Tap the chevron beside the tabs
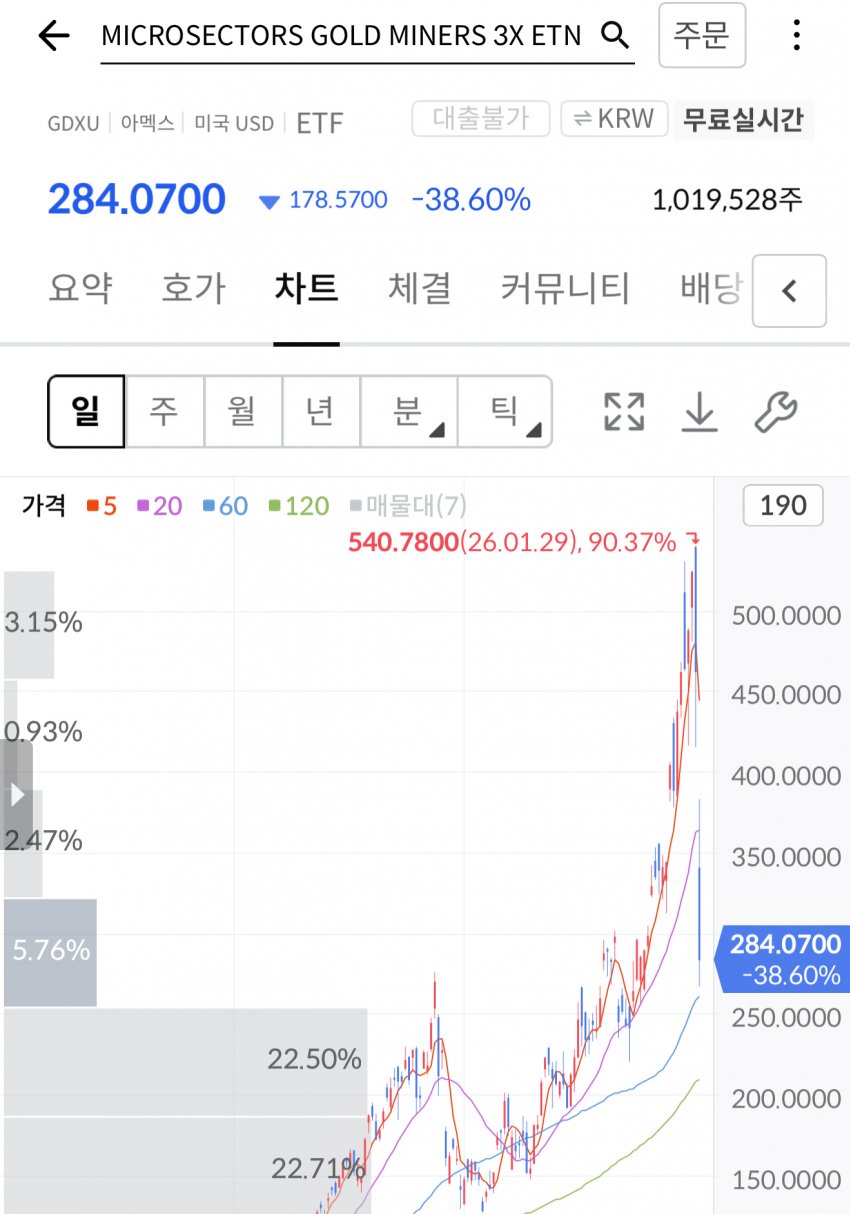850x1214 pixels. point(789,291)
